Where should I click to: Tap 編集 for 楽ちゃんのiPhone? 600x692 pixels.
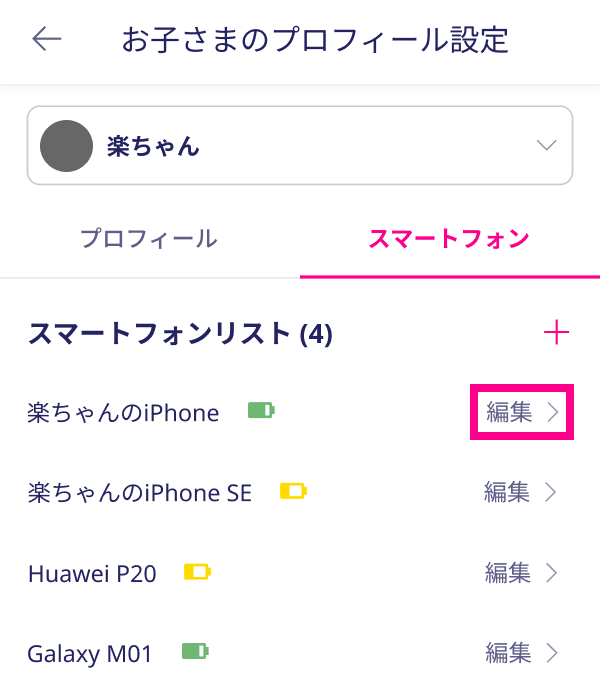(x=520, y=412)
